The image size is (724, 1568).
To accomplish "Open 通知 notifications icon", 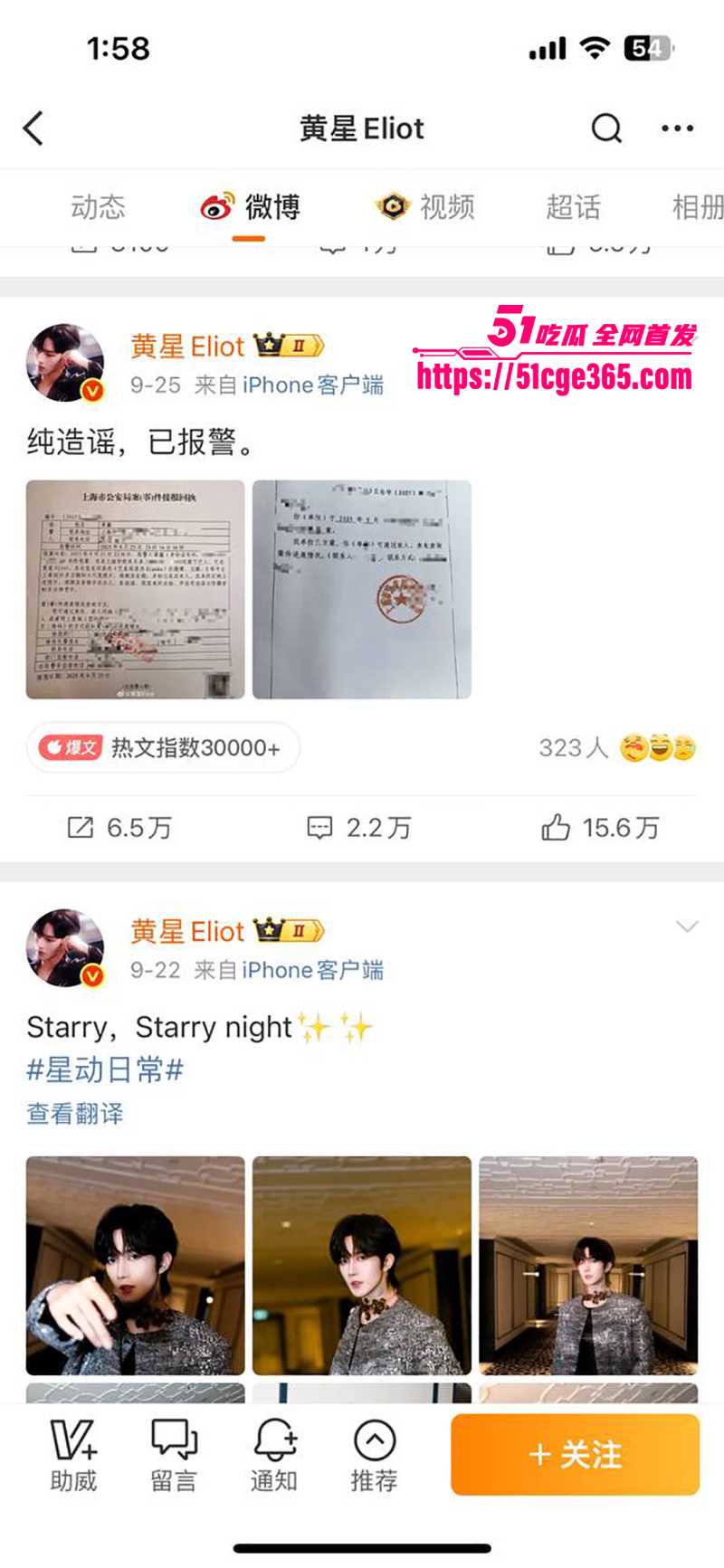I will [x=275, y=1455].
